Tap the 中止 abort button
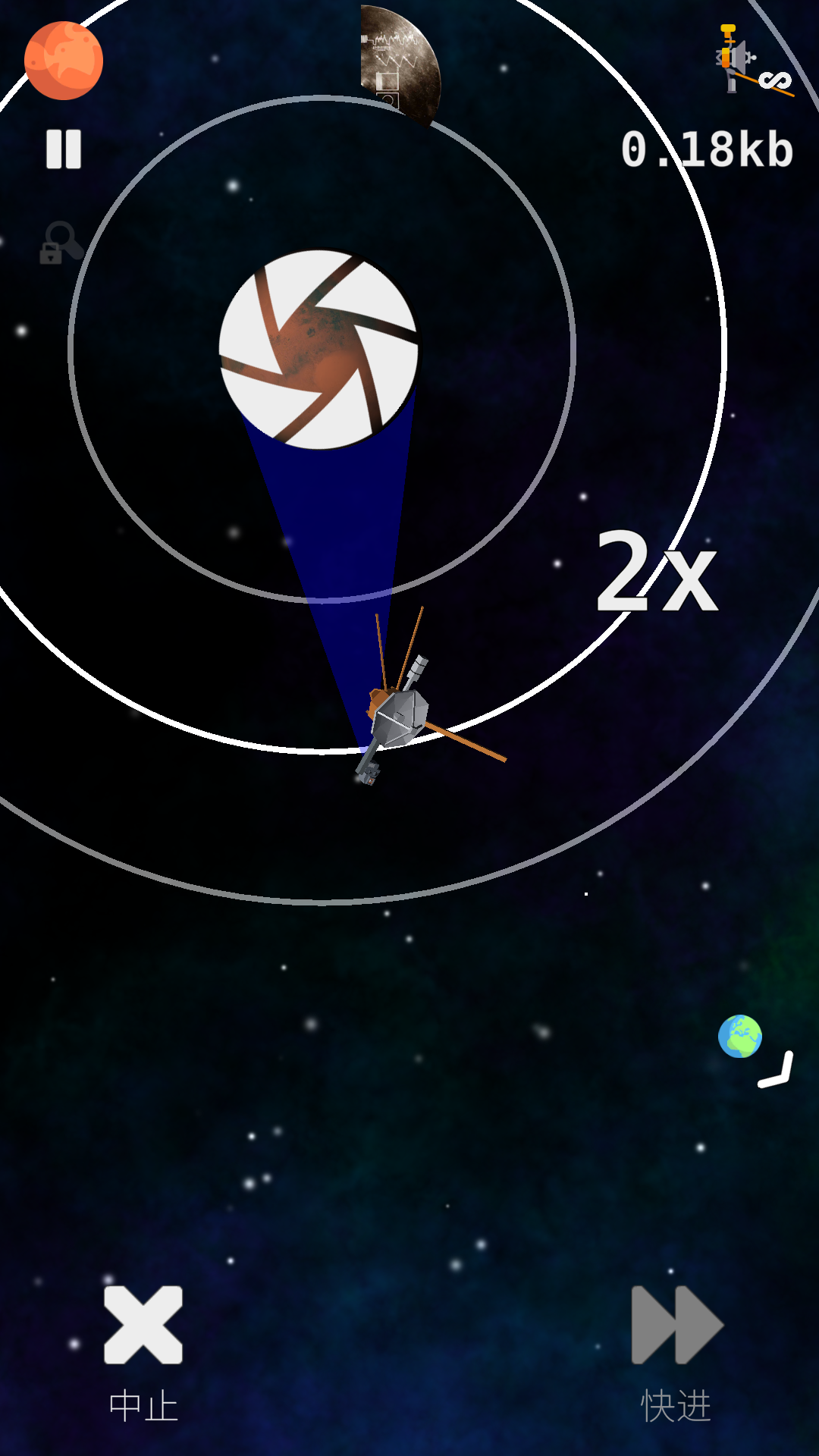 (x=143, y=1326)
